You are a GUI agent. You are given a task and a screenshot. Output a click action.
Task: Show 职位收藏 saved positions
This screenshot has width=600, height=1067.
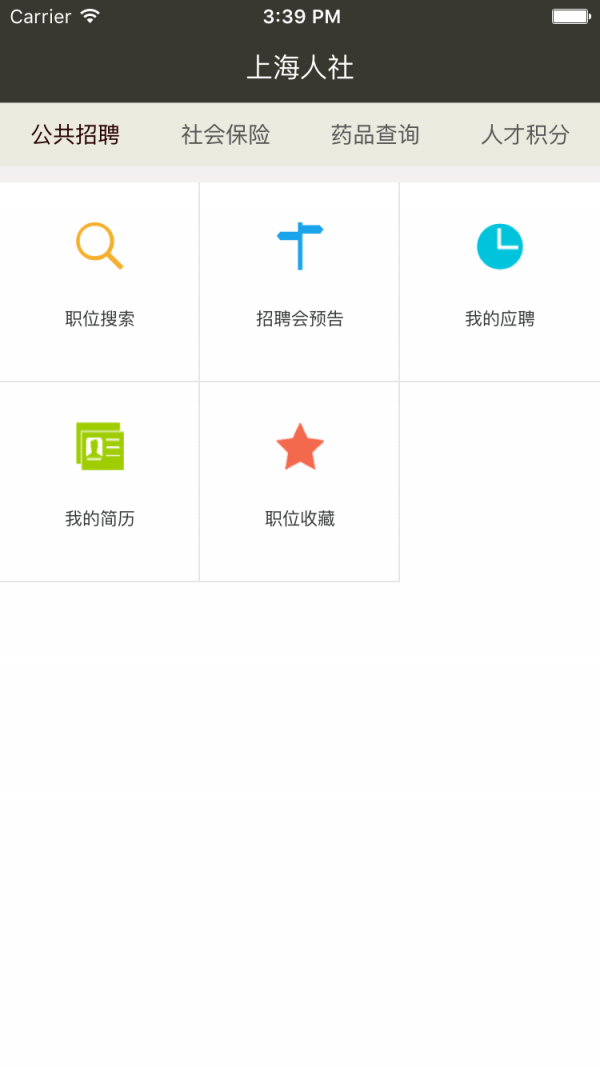click(x=300, y=480)
